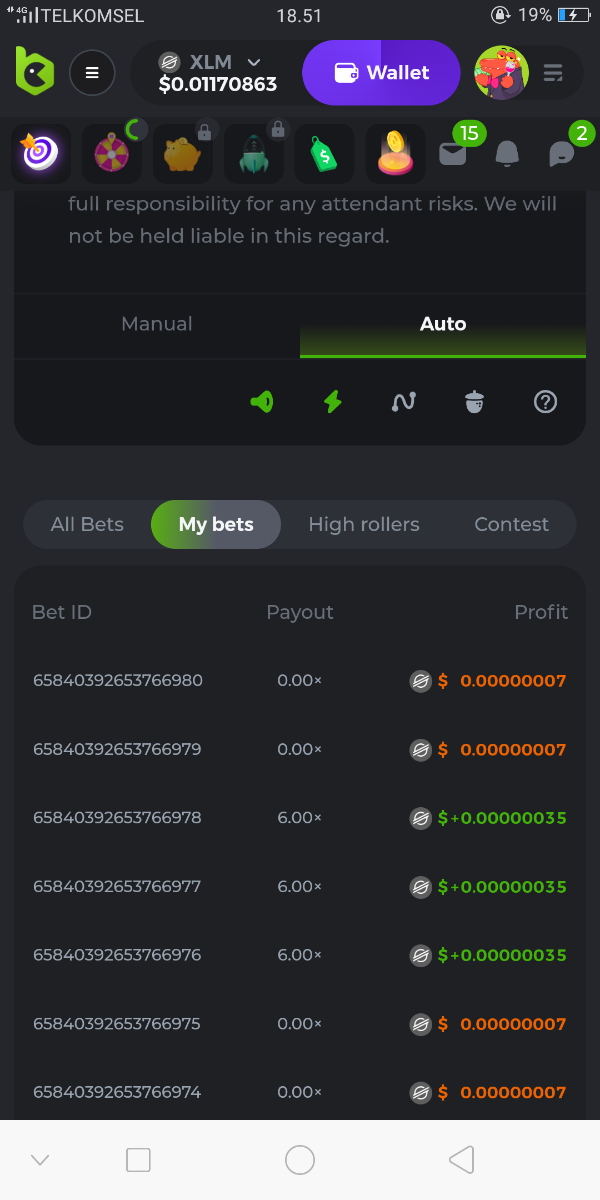Open the Wallet
This screenshot has height=1200, width=600.
click(381, 72)
